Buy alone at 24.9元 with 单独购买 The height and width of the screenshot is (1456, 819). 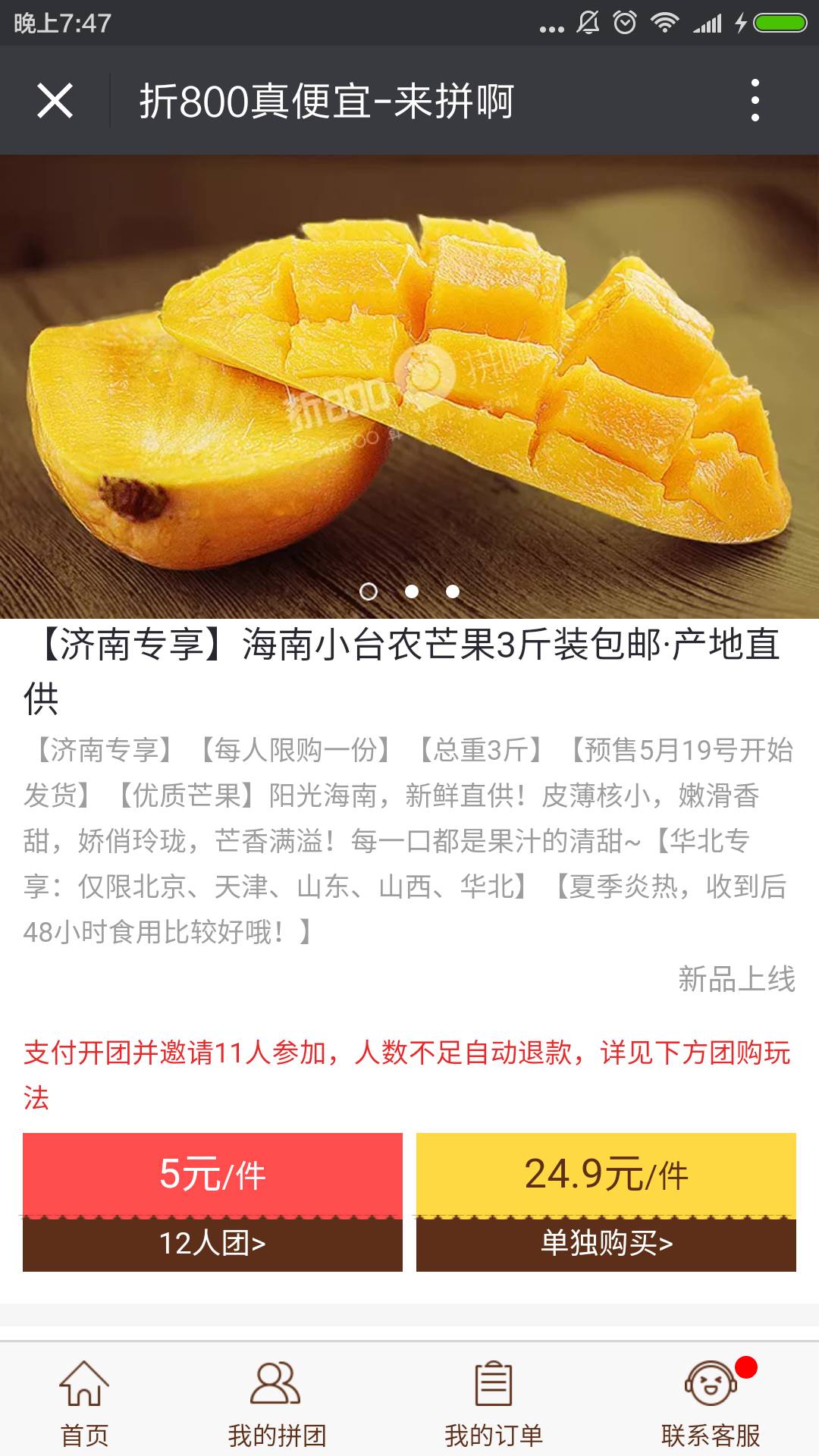(606, 1202)
